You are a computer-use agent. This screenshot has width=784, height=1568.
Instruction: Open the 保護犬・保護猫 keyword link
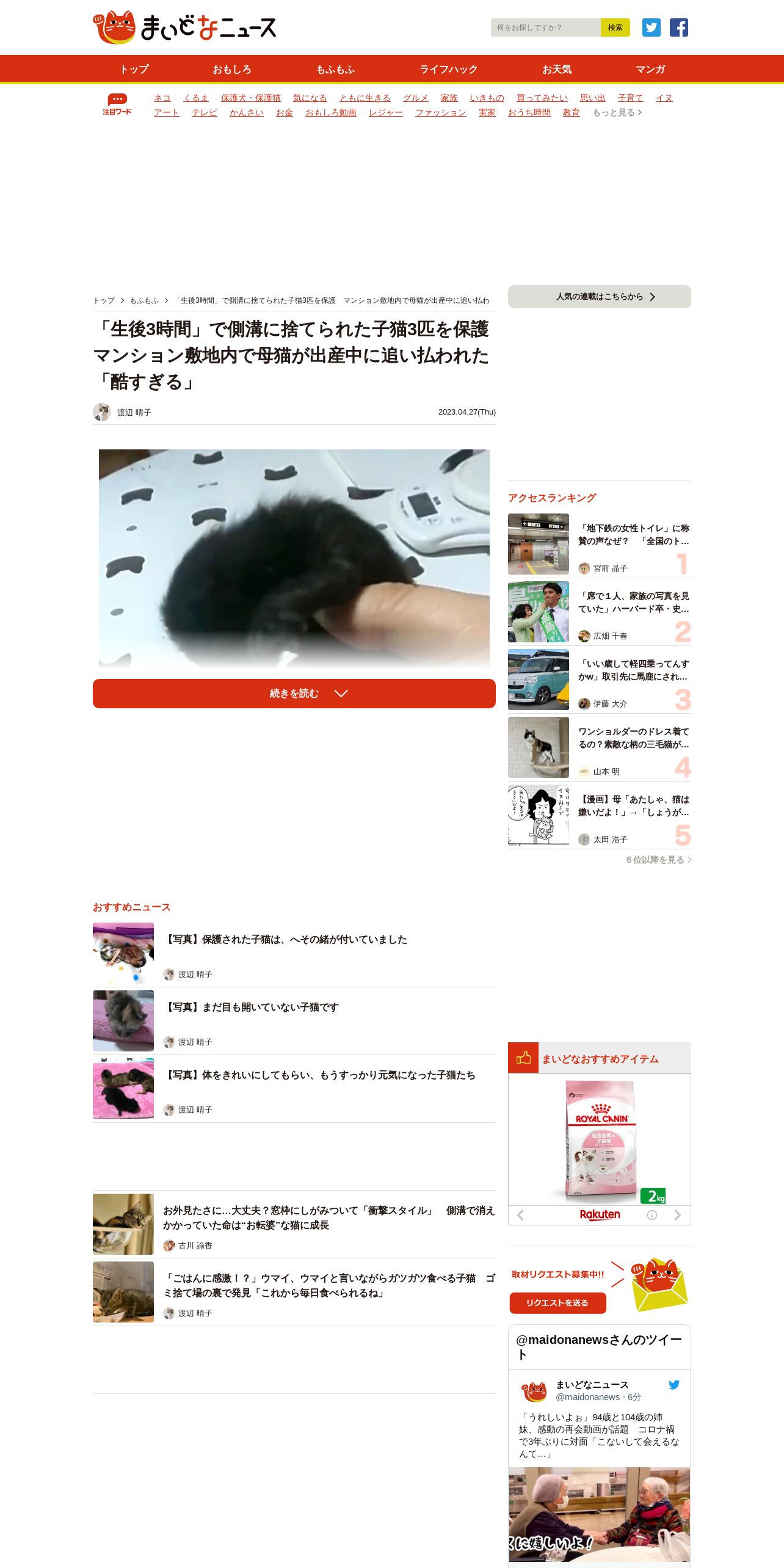tap(250, 98)
